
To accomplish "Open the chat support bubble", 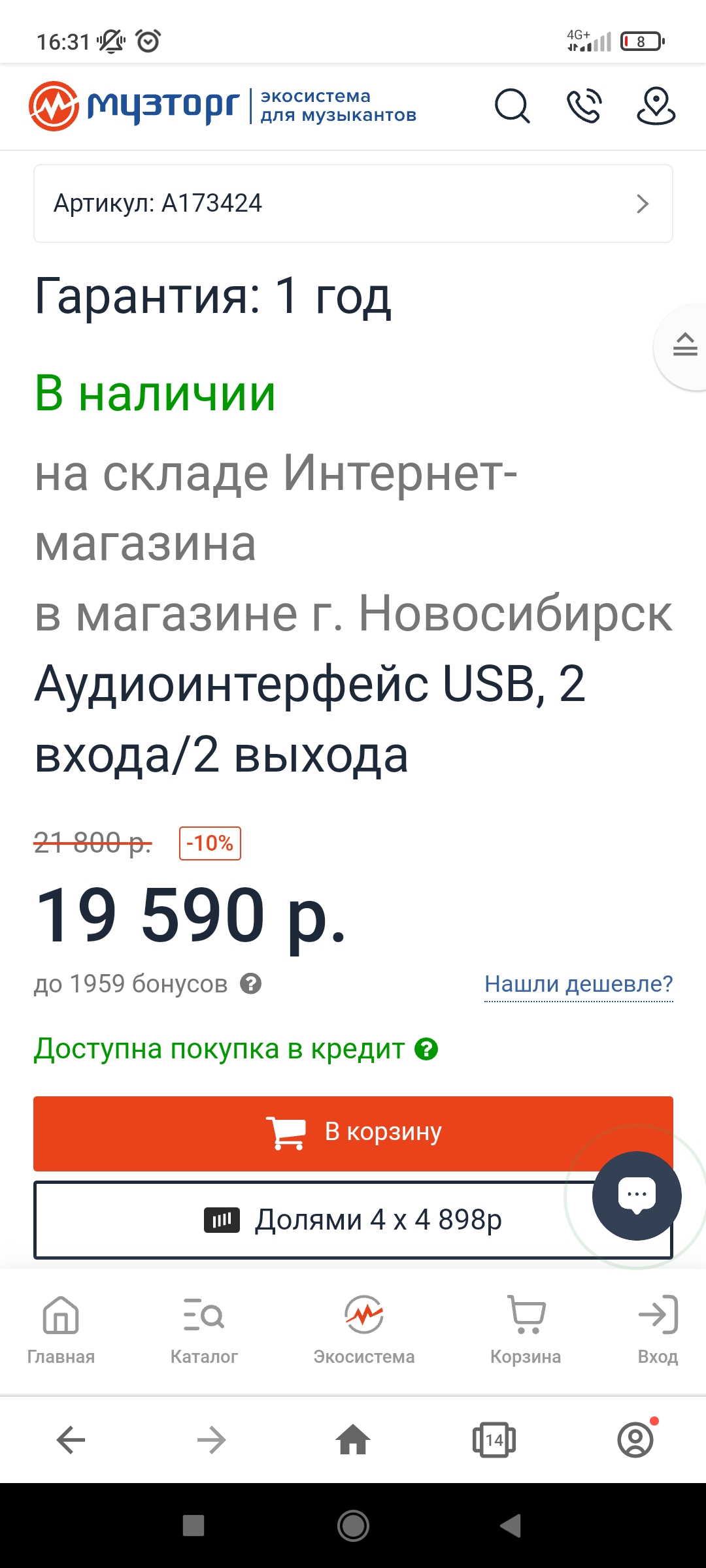I will (x=637, y=1196).
